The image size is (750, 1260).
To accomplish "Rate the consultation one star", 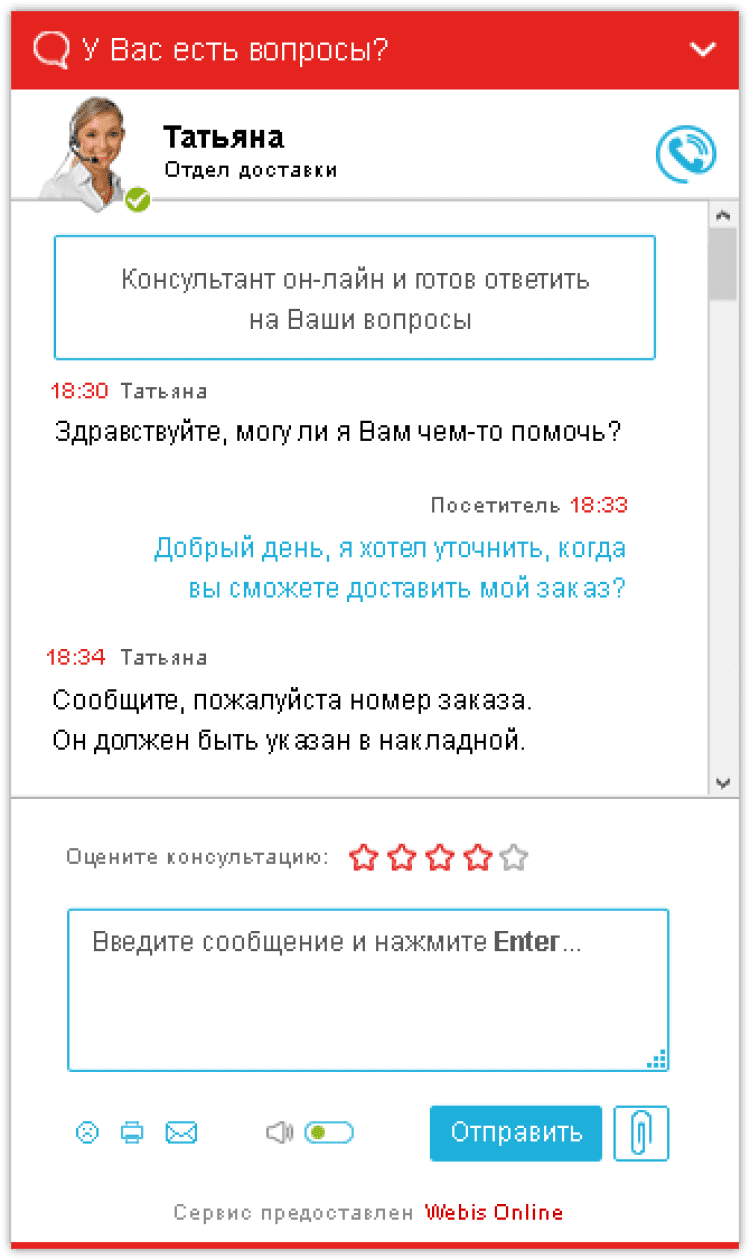I will point(365,857).
